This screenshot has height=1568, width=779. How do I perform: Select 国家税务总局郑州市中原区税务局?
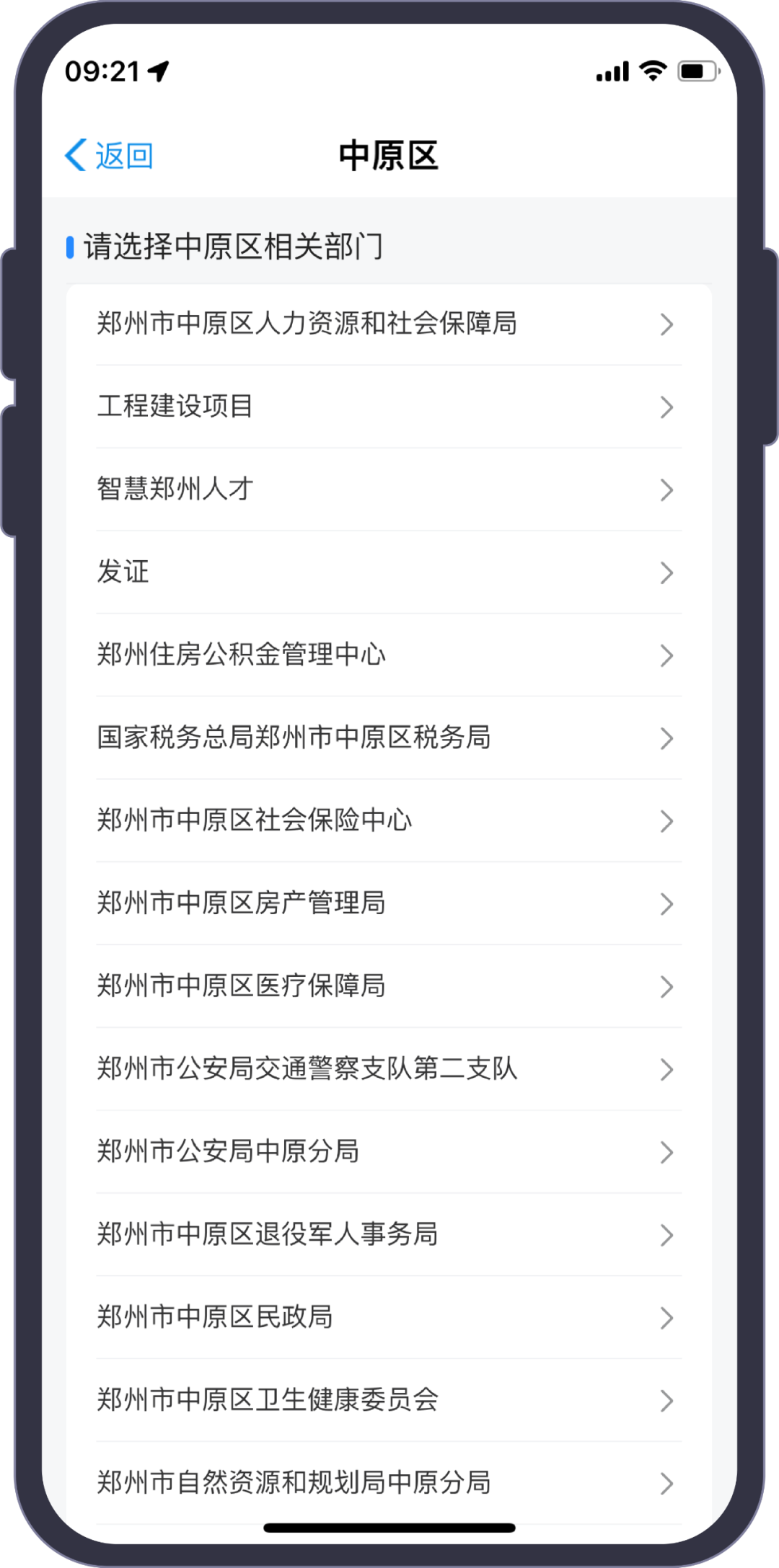click(x=389, y=738)
